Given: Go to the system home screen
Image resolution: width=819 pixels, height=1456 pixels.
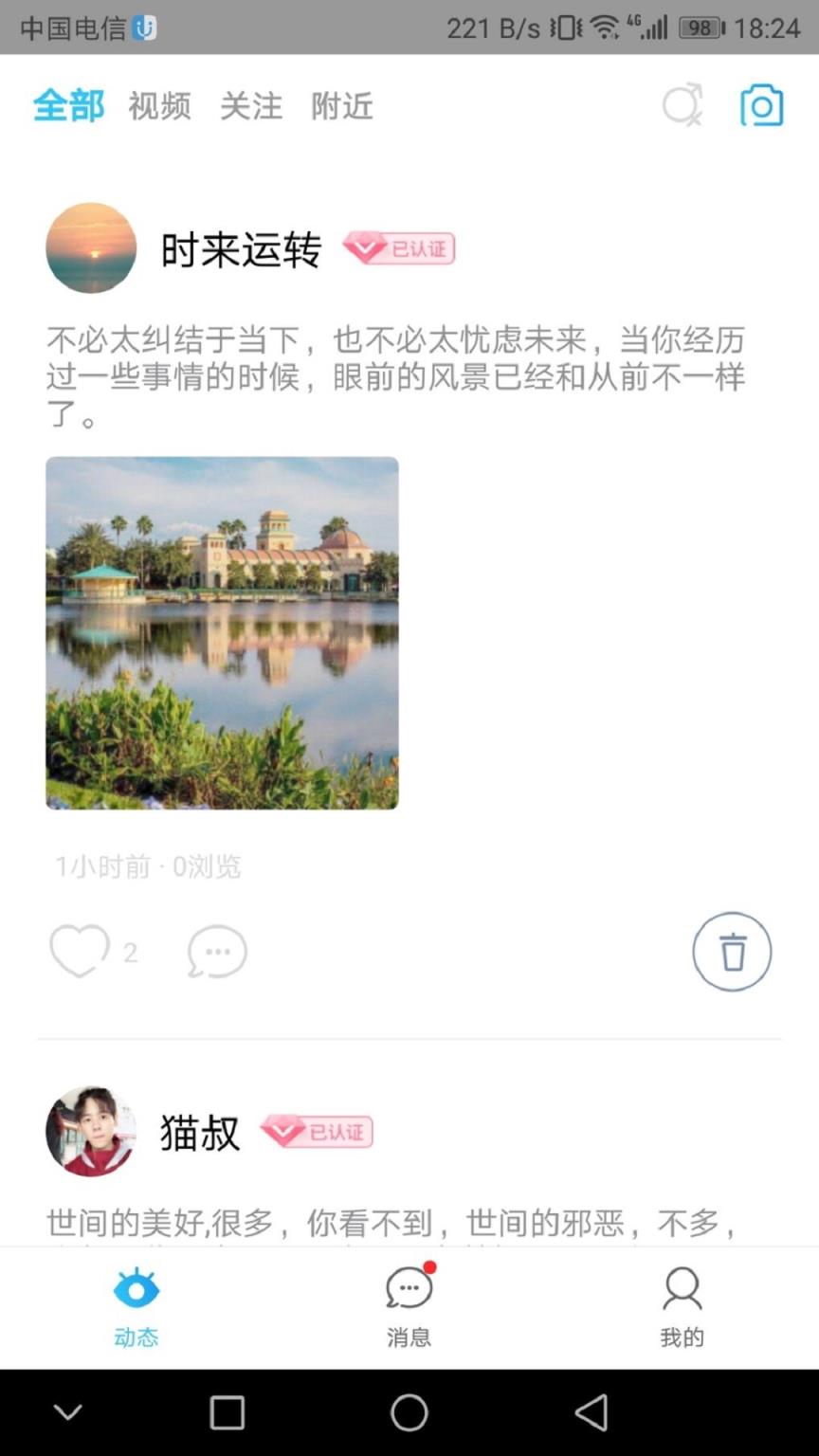Looking at the screenshot, I should 409,1413.
